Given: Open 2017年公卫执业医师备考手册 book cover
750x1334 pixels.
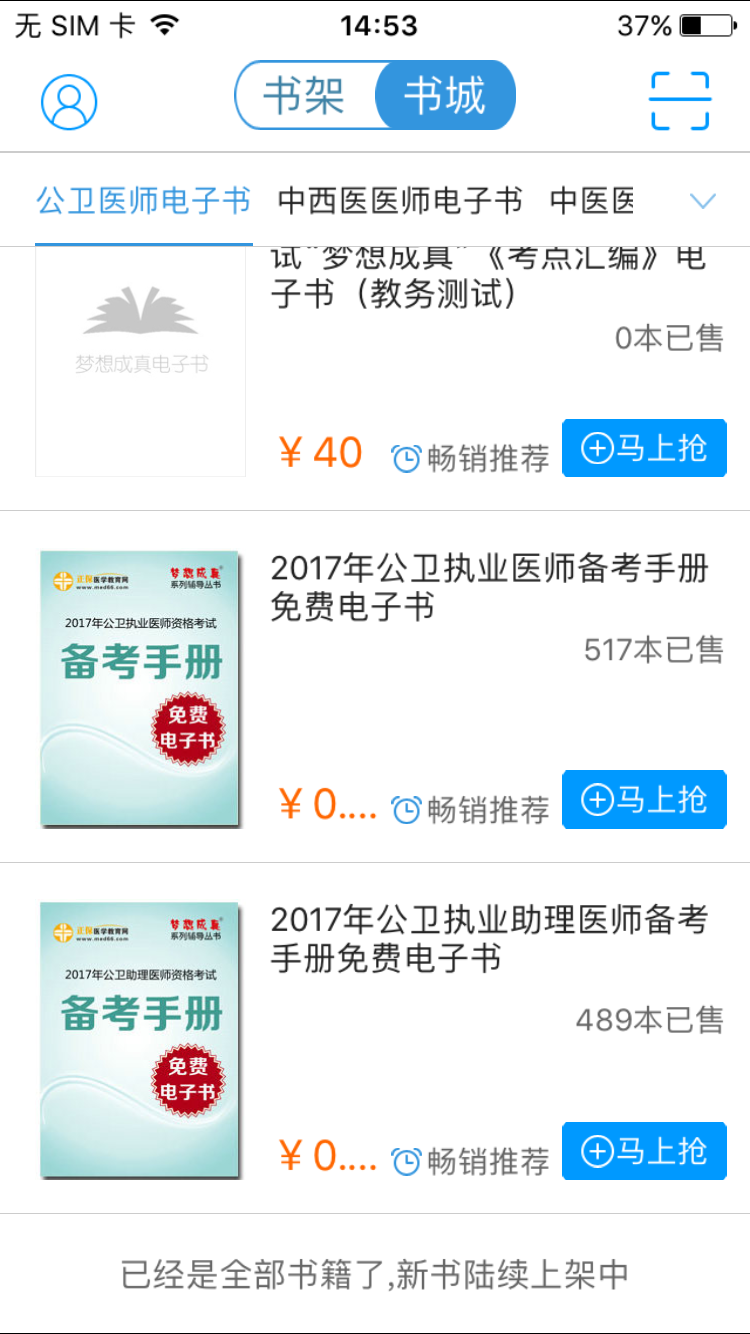Looking at the screenshot, I should coord(140,688).
